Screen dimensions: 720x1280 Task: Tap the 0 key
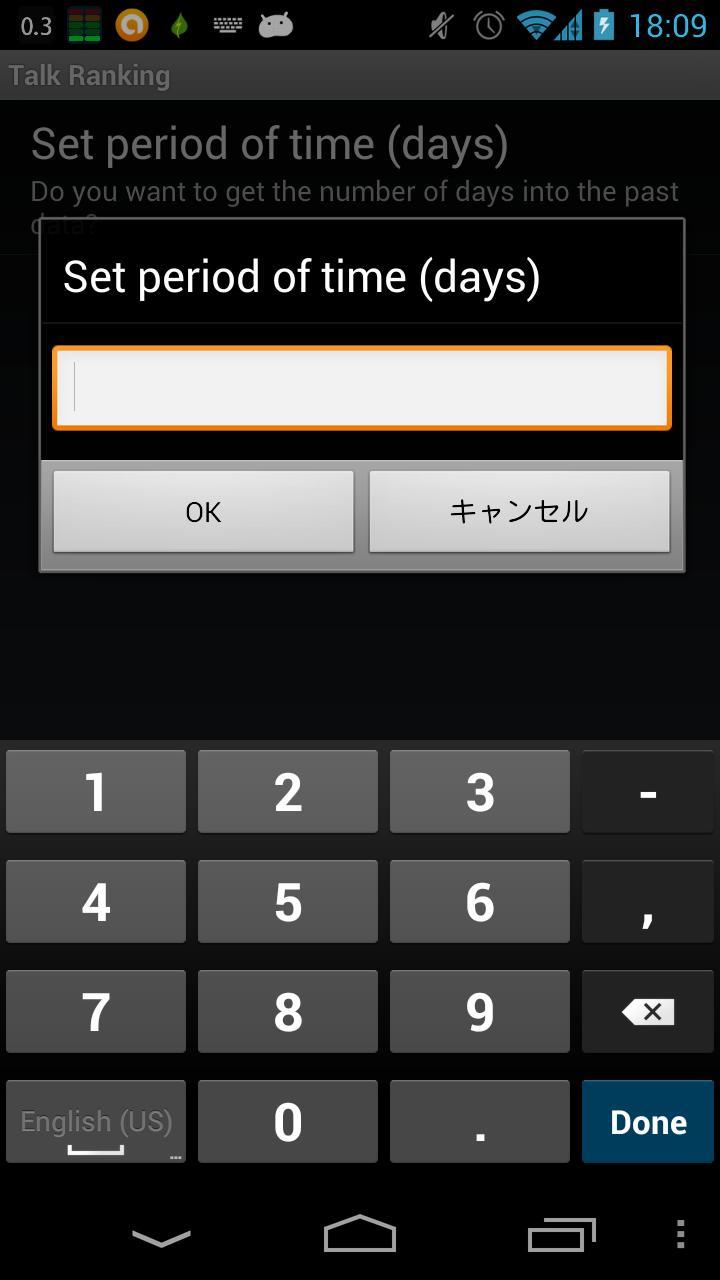click(x=288, y=1121)
